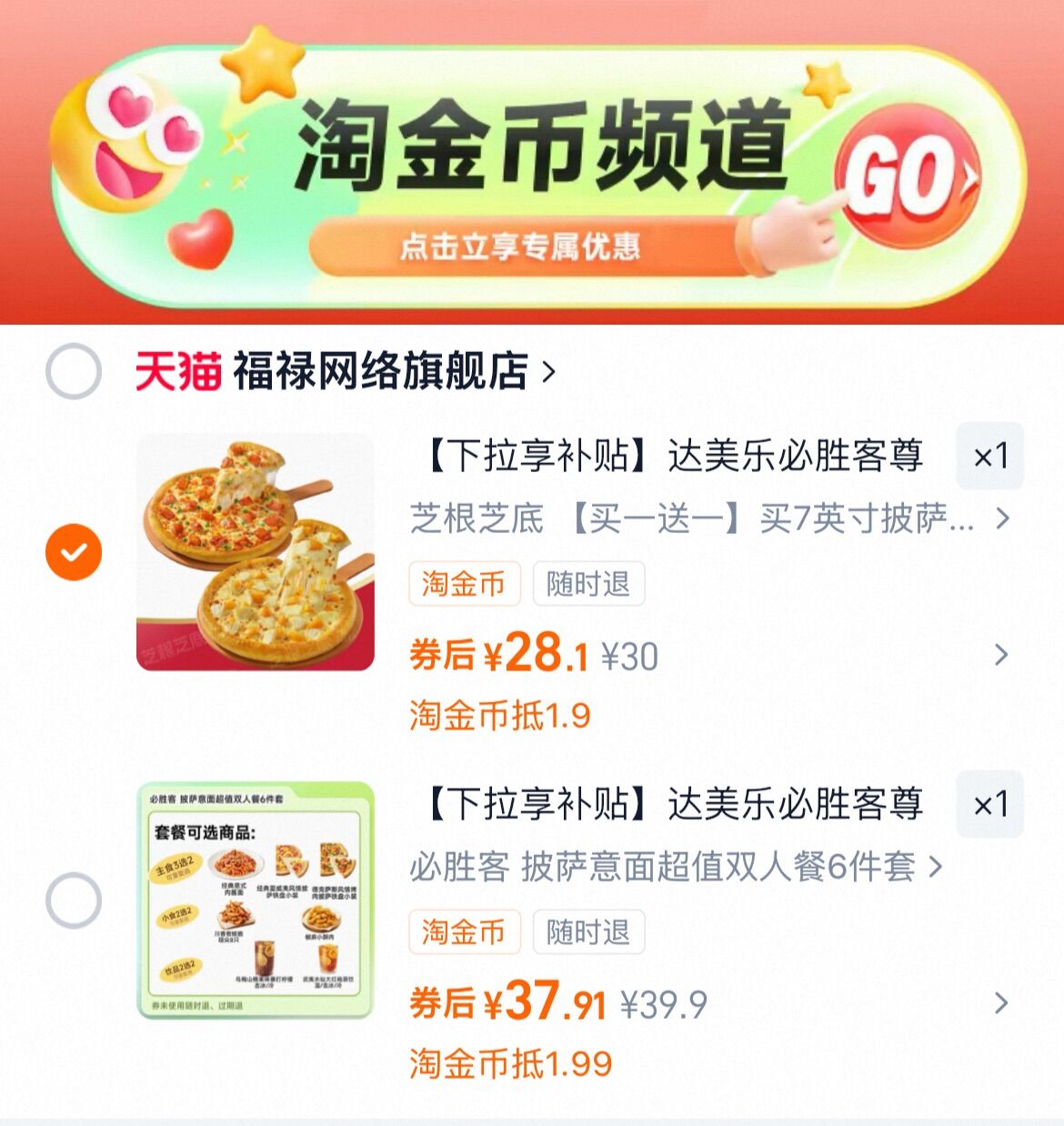1064x1126 pixels.
Task: Adjust quantity of the 必胜客 双人餐
Action: [x=989, y=804]
